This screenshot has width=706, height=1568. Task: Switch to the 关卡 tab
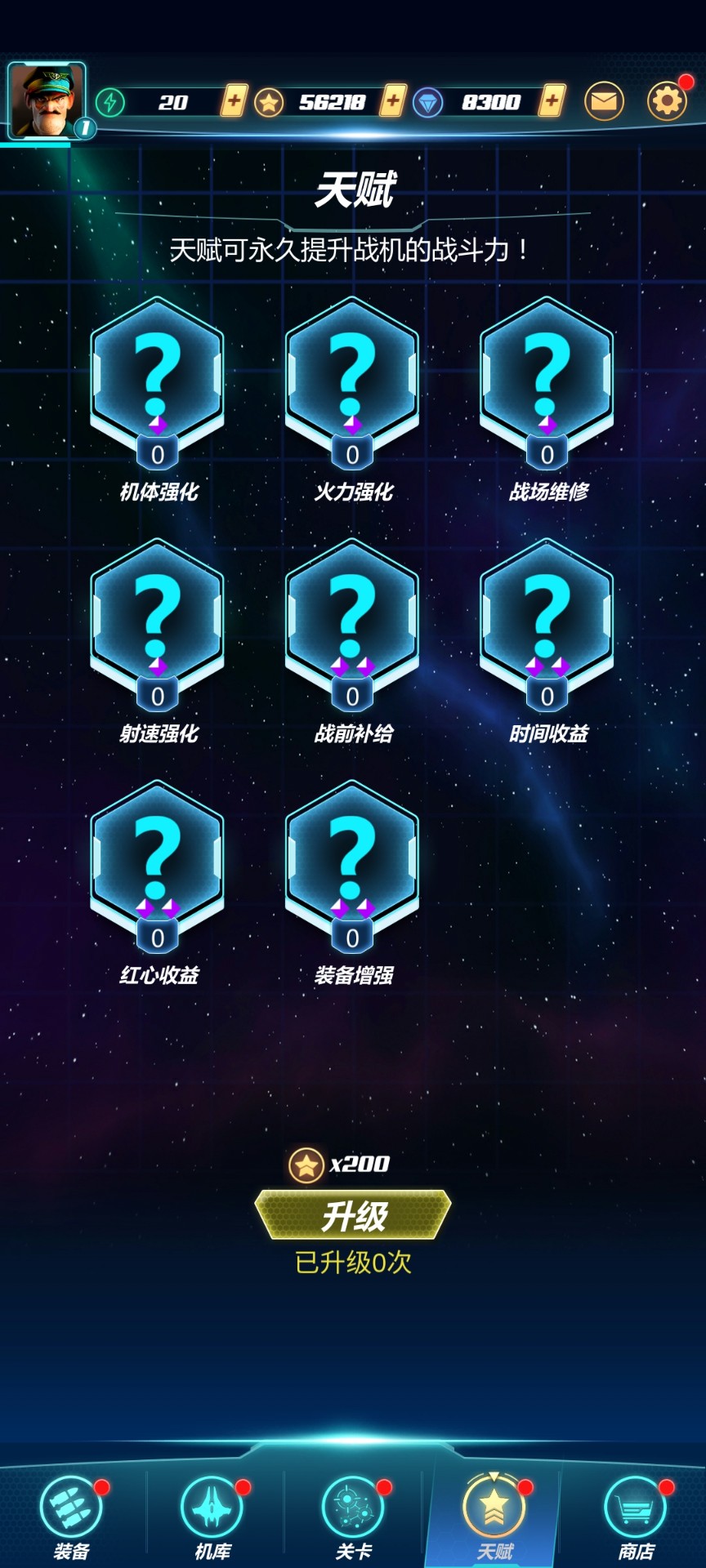353,1515
